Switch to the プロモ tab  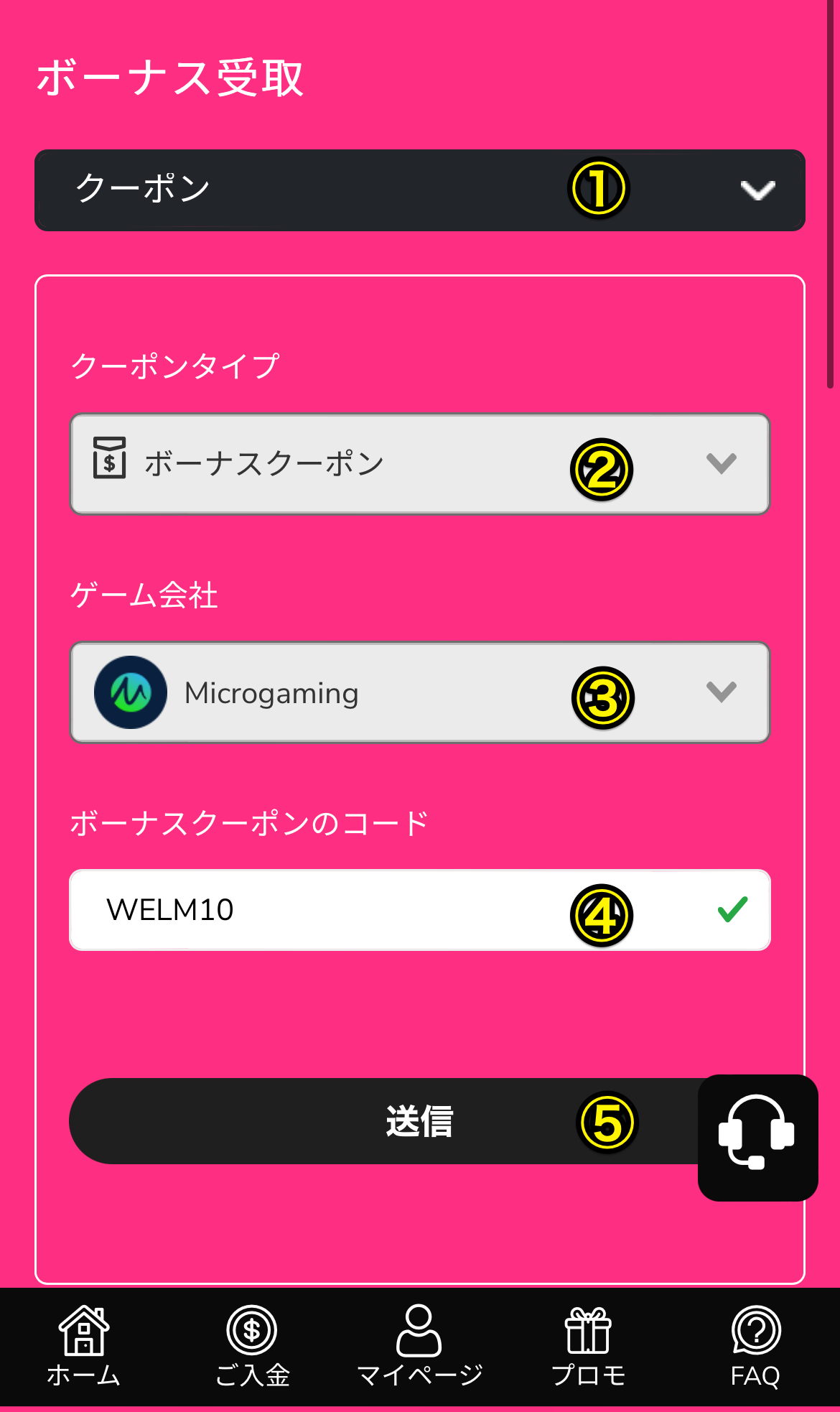588,1347
